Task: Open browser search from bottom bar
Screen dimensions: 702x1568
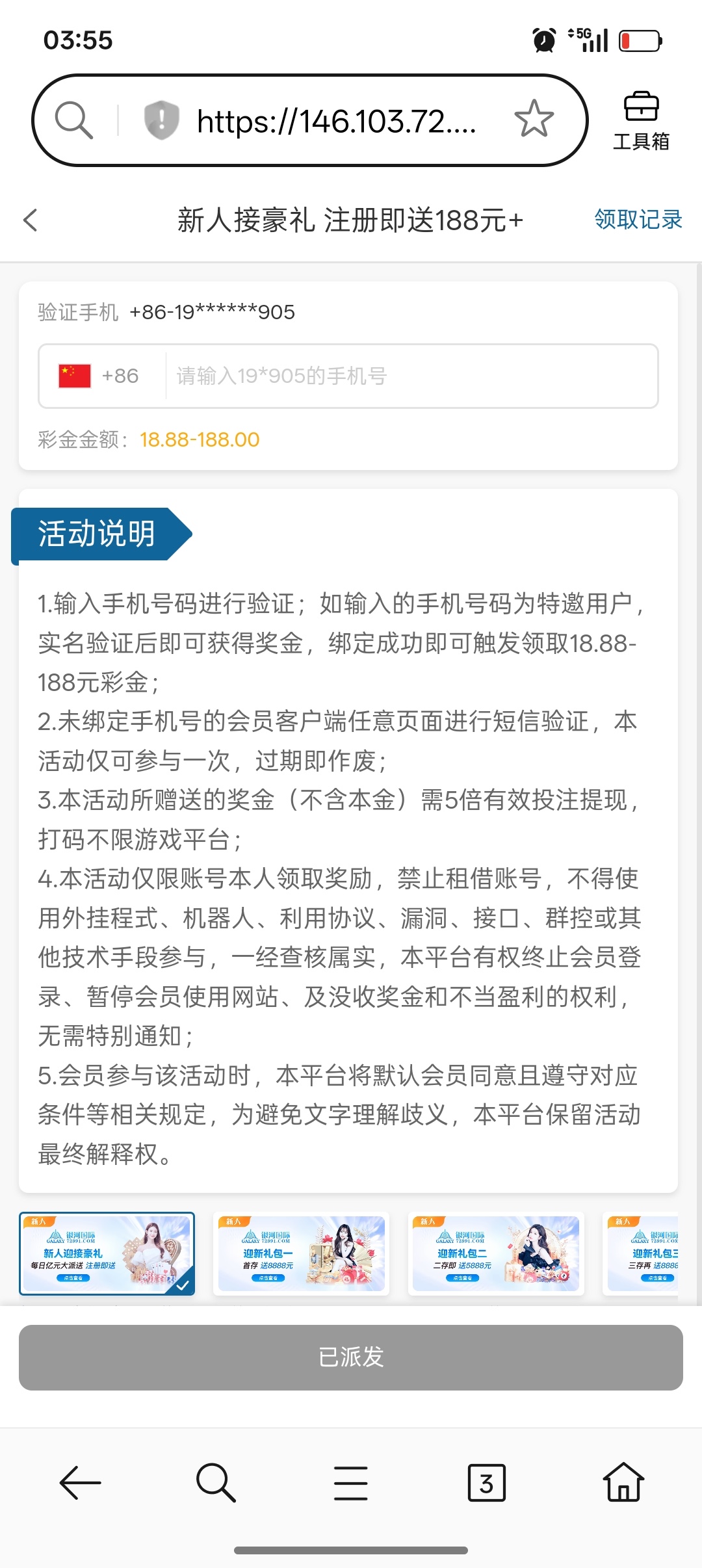Action: tap(216, 1482)
